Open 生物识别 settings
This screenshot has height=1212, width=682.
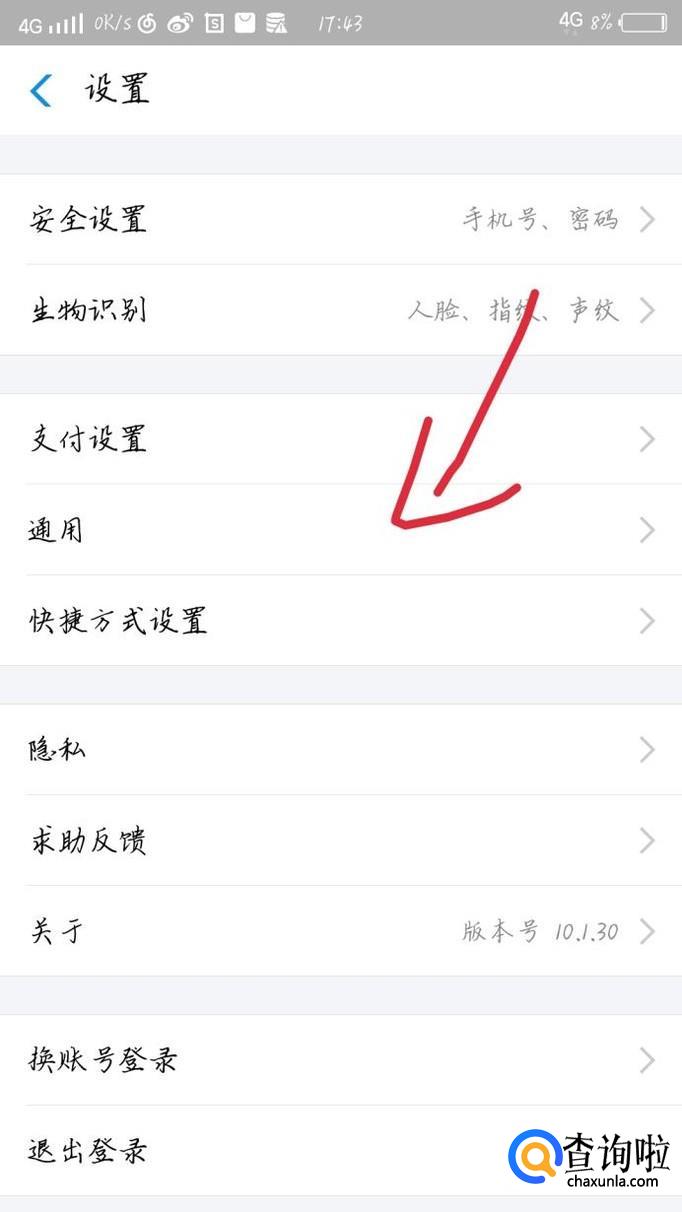341,310
